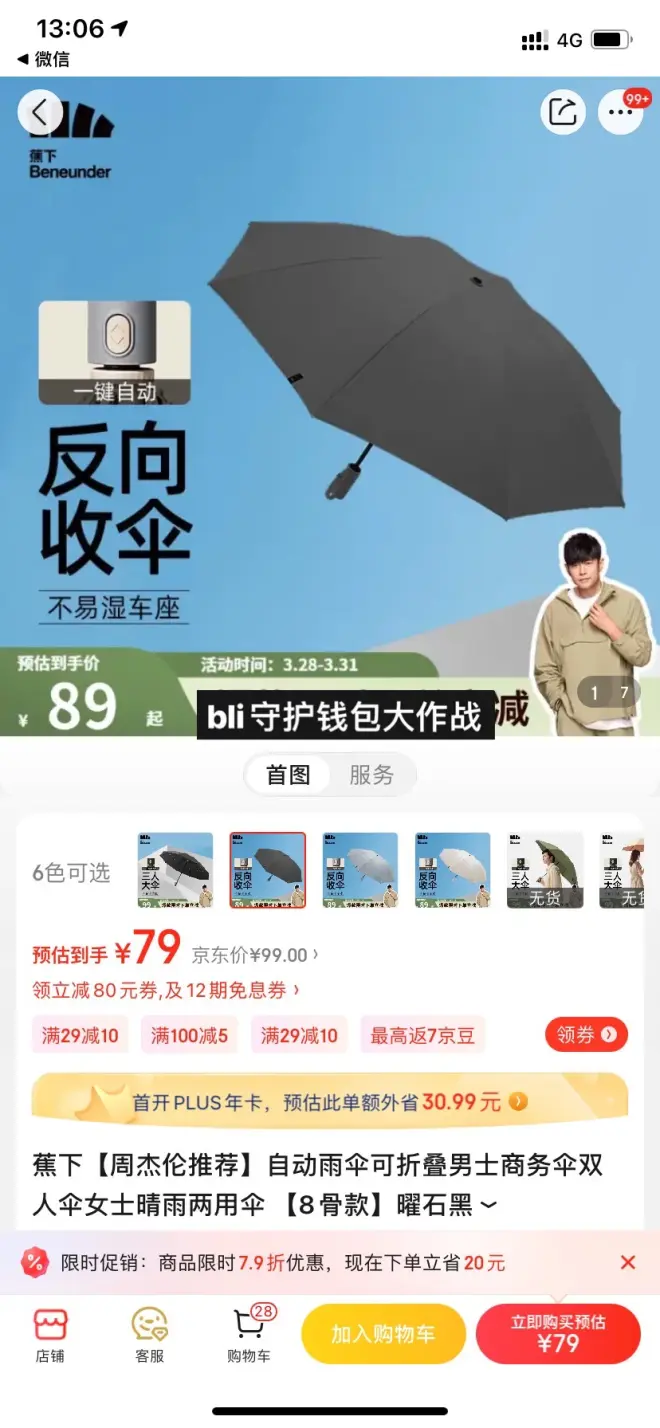Share this umbrella product

pyautogui.click(x=563, y=113)
